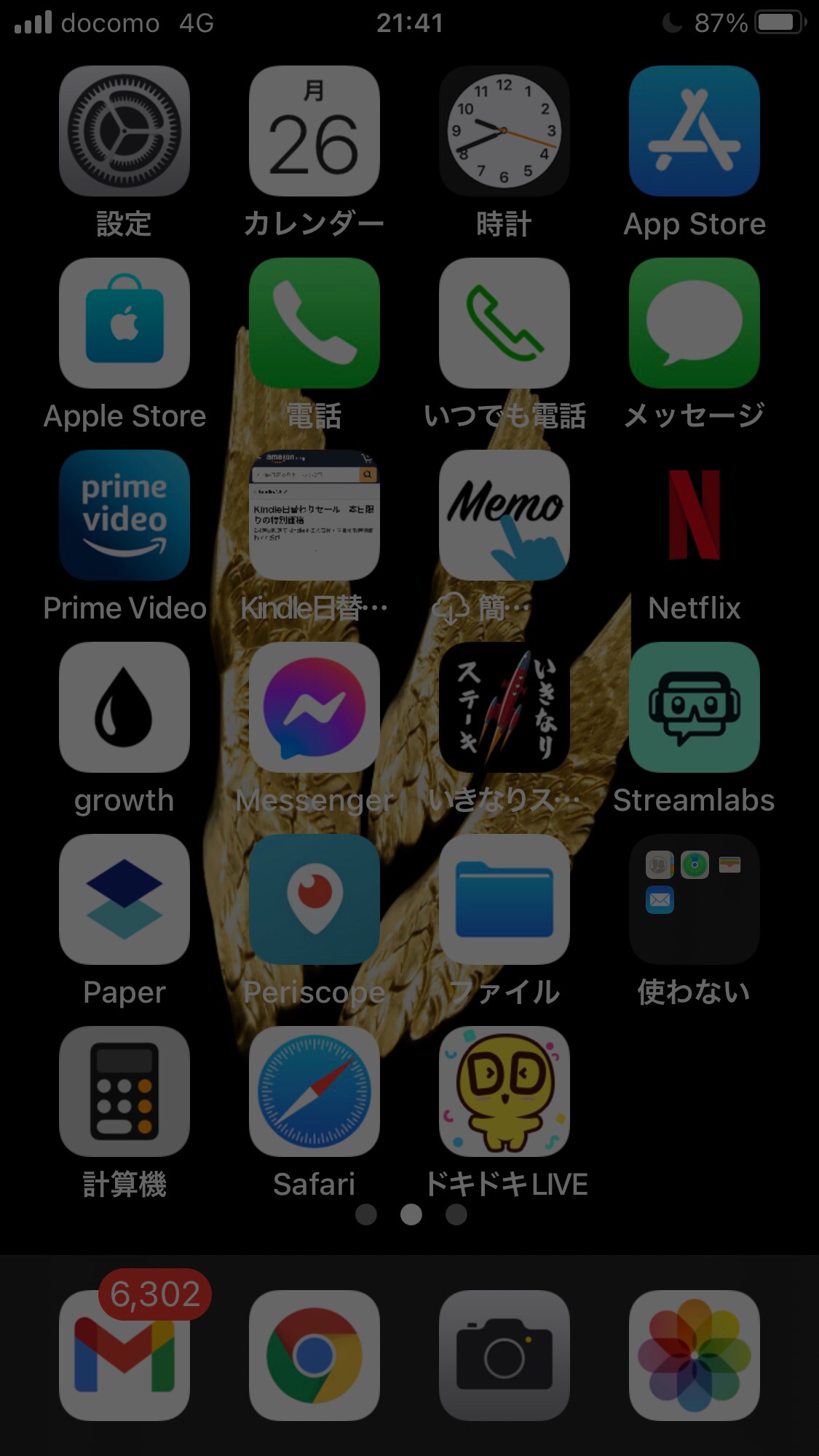Launch the Camera from the dock
The image size is (819, 1456).
505,1355
